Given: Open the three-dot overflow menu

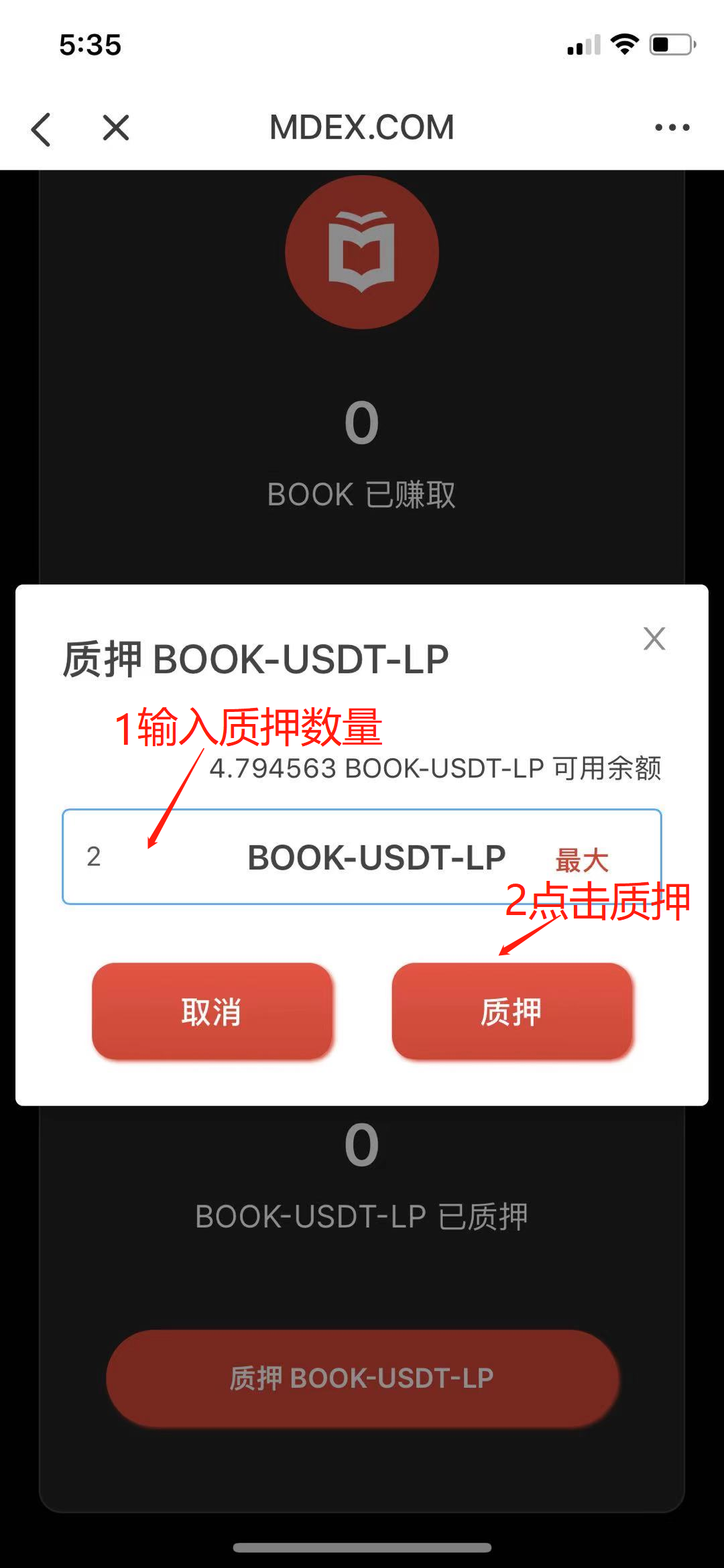Looking at the screenshot, I should click(x=672, y=127).
